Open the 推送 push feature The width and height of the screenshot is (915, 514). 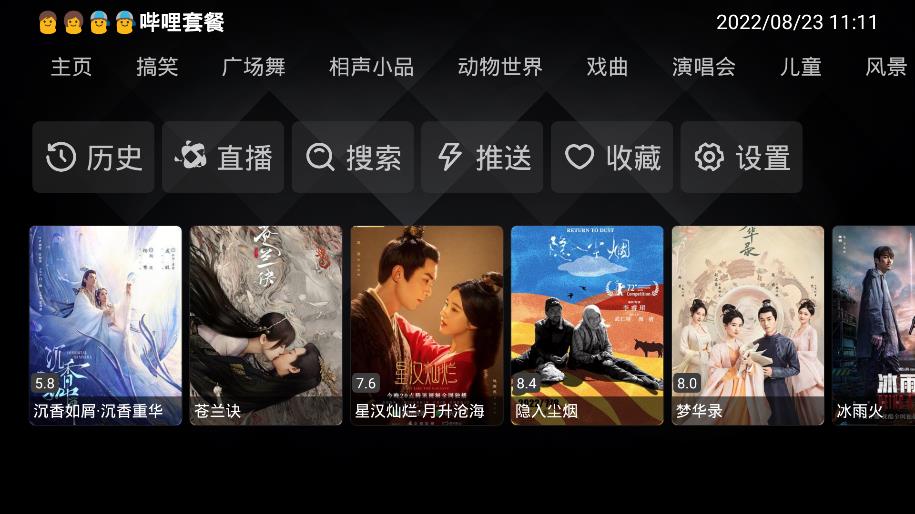coord(482,157)
